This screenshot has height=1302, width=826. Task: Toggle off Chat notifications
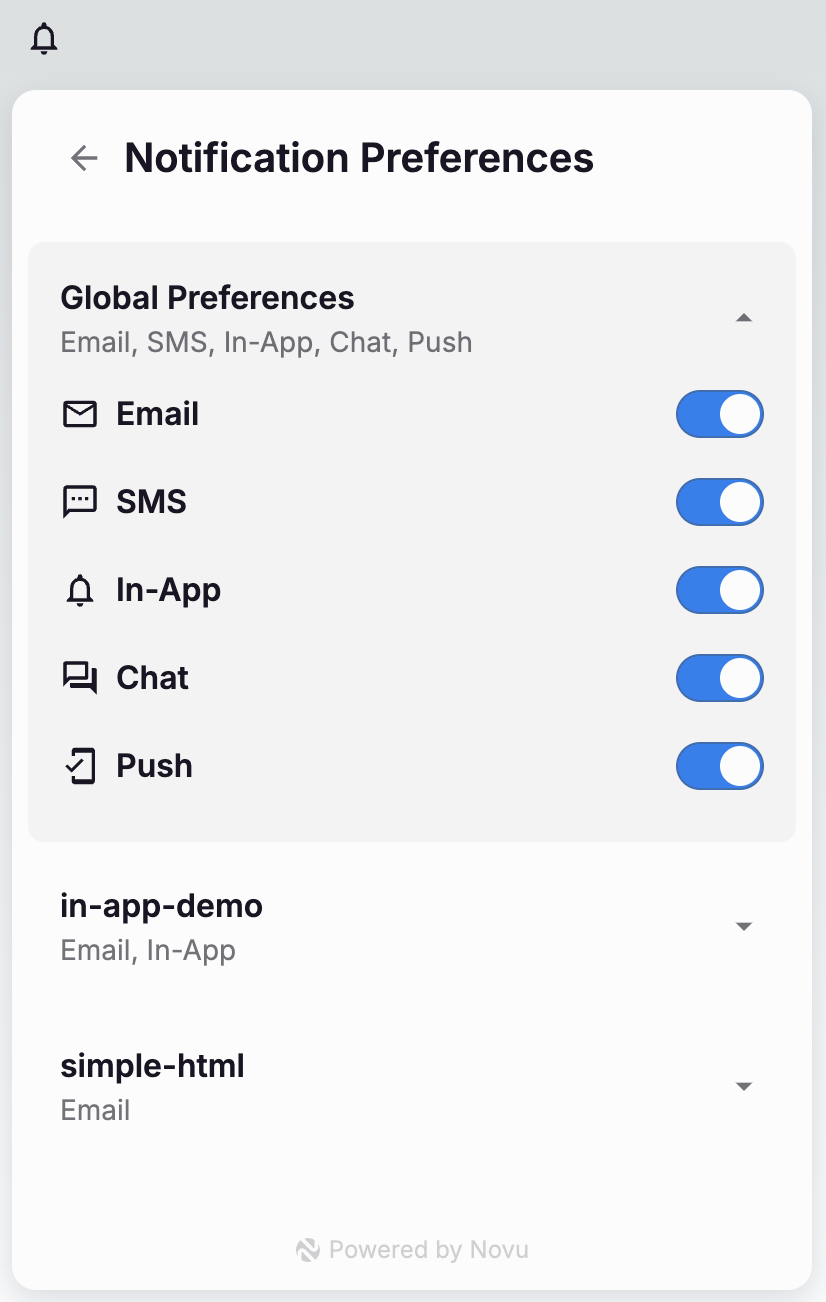720,678
